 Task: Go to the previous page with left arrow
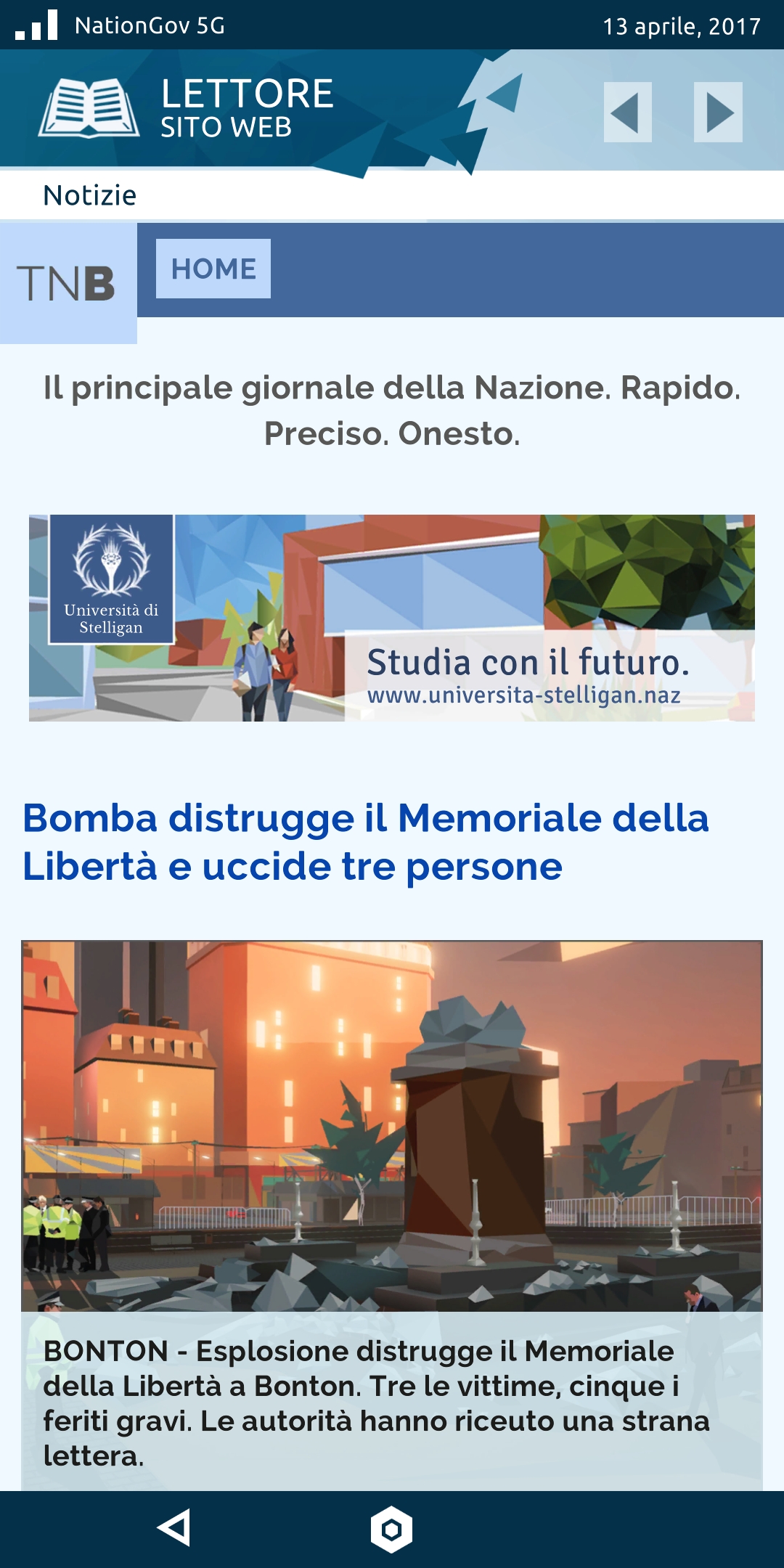click(x=627, y=112)
